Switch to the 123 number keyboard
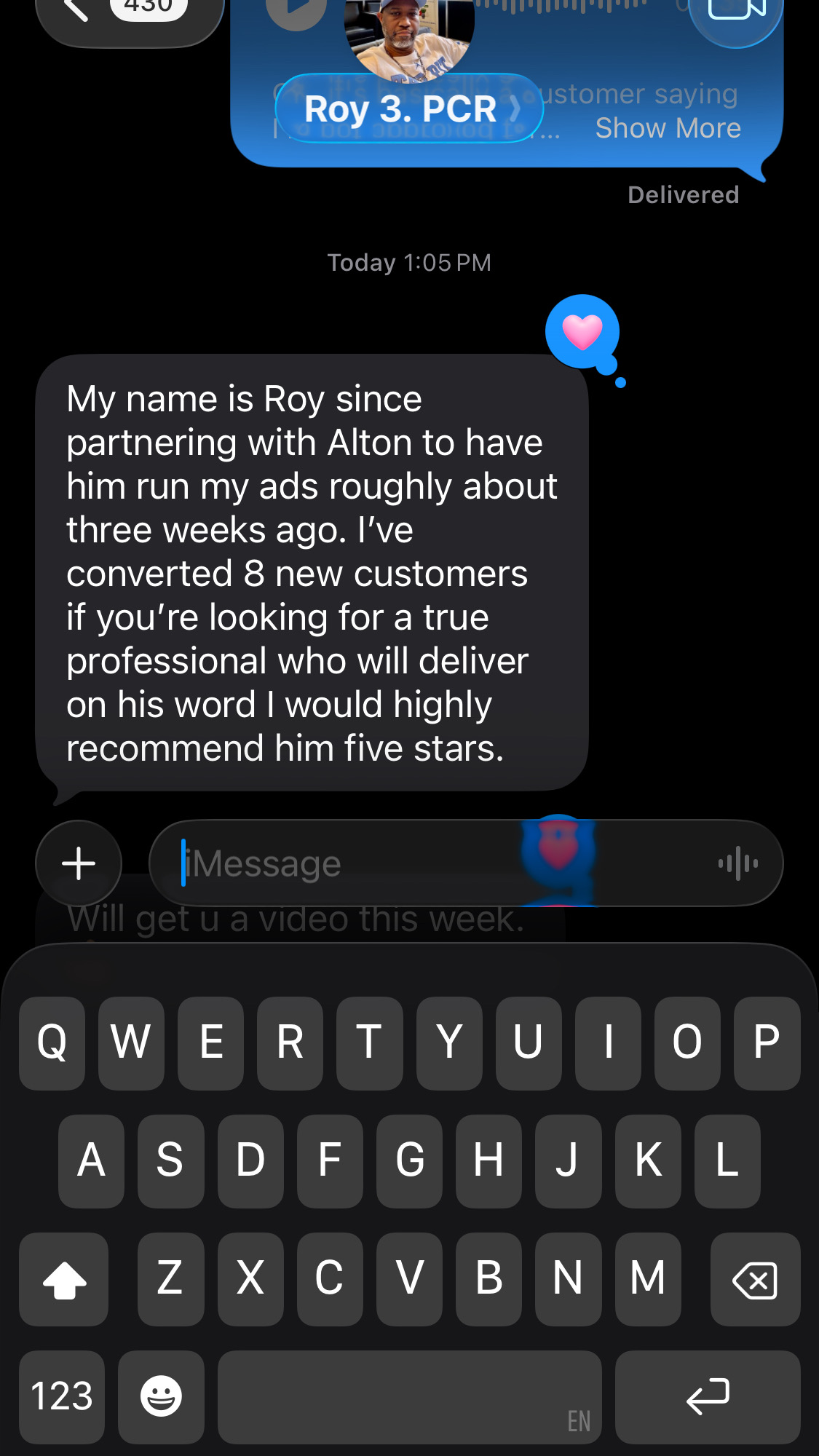819x1456 pixels. click(x=62, y=1396)
